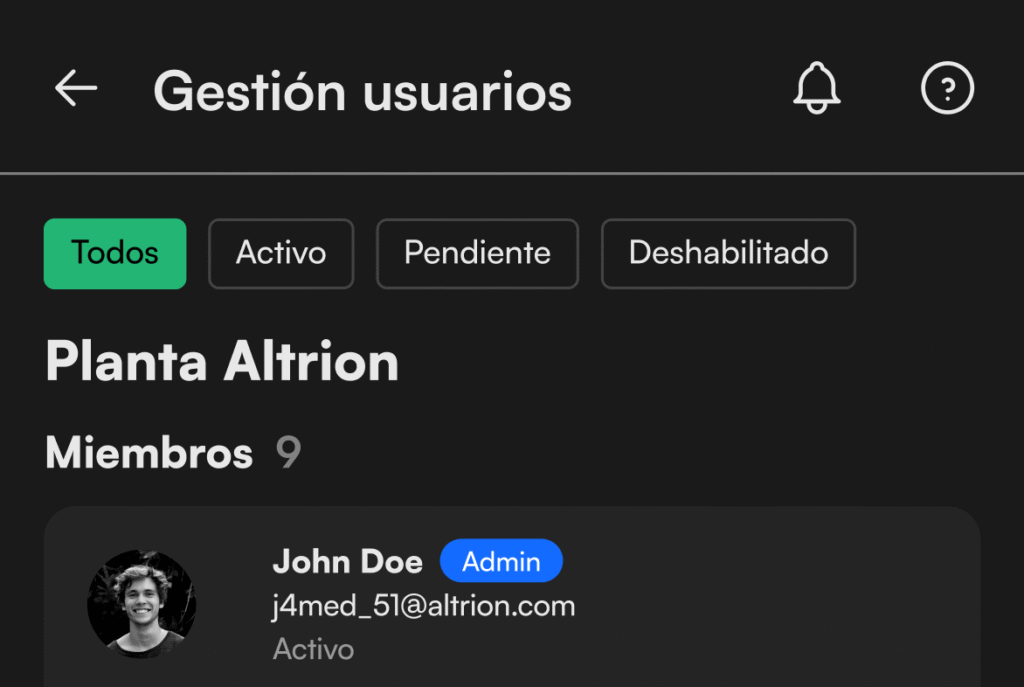The image size is (1024, 687).
Task: Select the Todos filter chip
Action: coord(115,254)
